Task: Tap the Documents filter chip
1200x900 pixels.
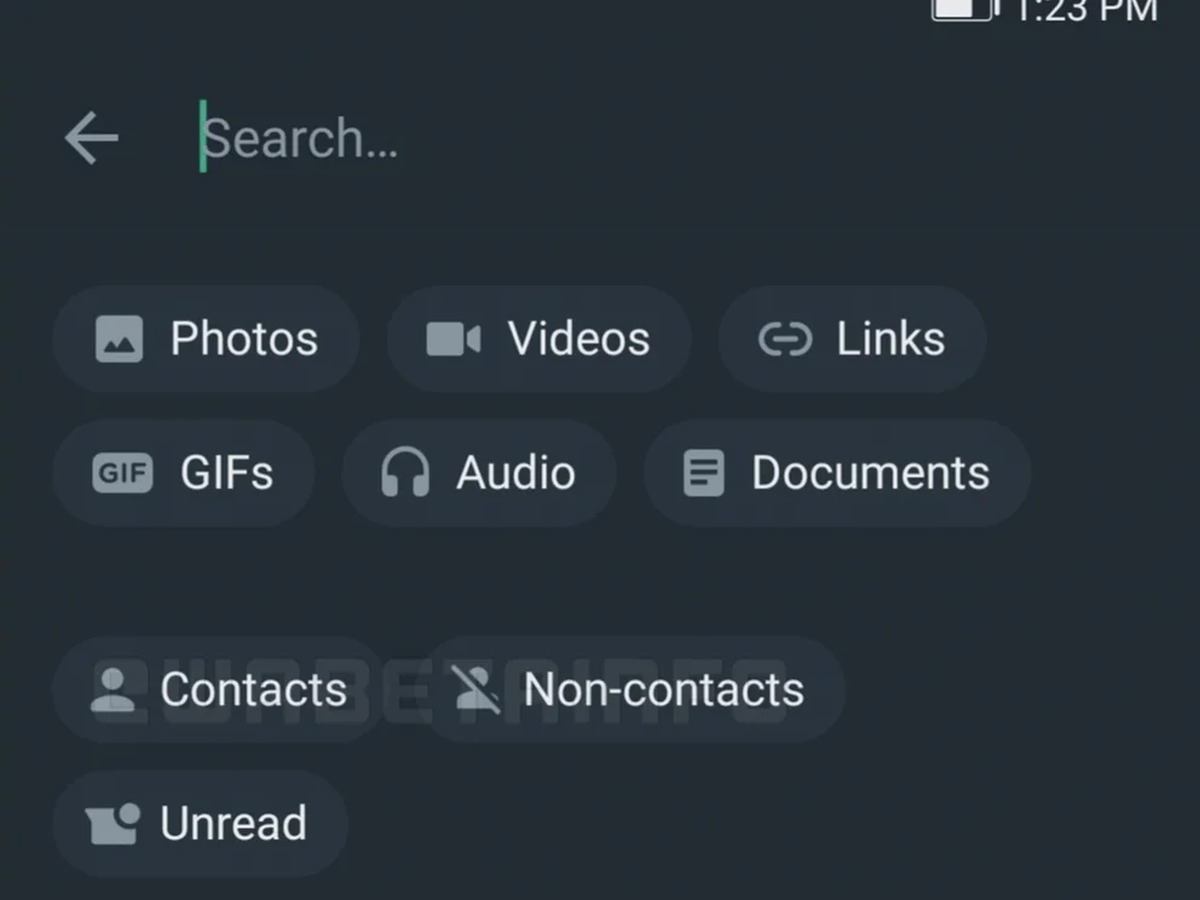Action: (836, 473)
